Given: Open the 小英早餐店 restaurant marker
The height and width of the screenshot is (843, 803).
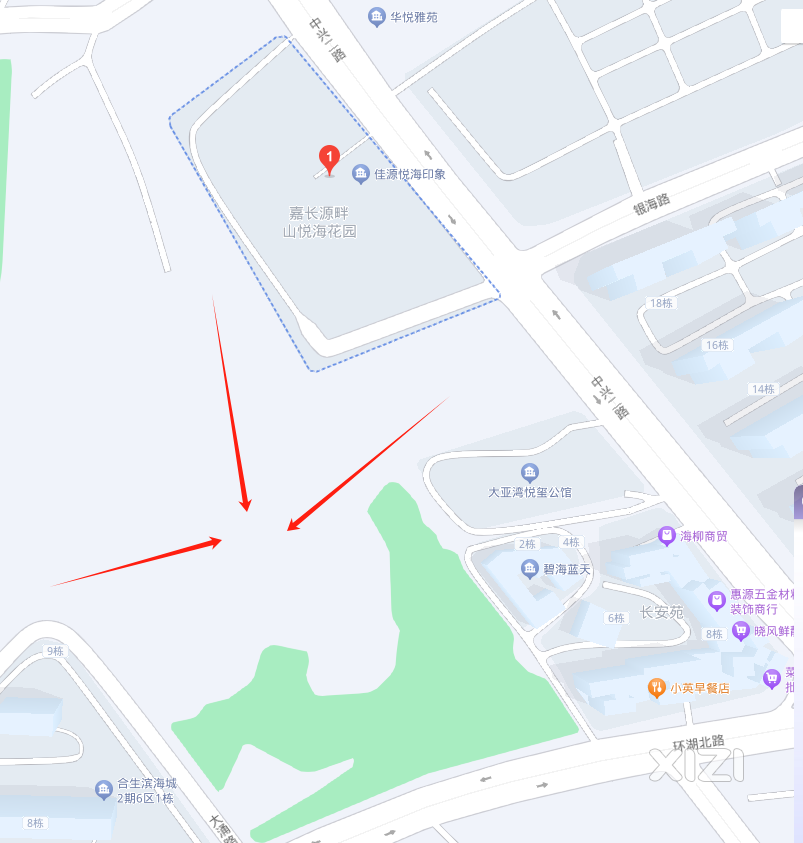Looking at the screenshot, I should click(x=657, y=687).
